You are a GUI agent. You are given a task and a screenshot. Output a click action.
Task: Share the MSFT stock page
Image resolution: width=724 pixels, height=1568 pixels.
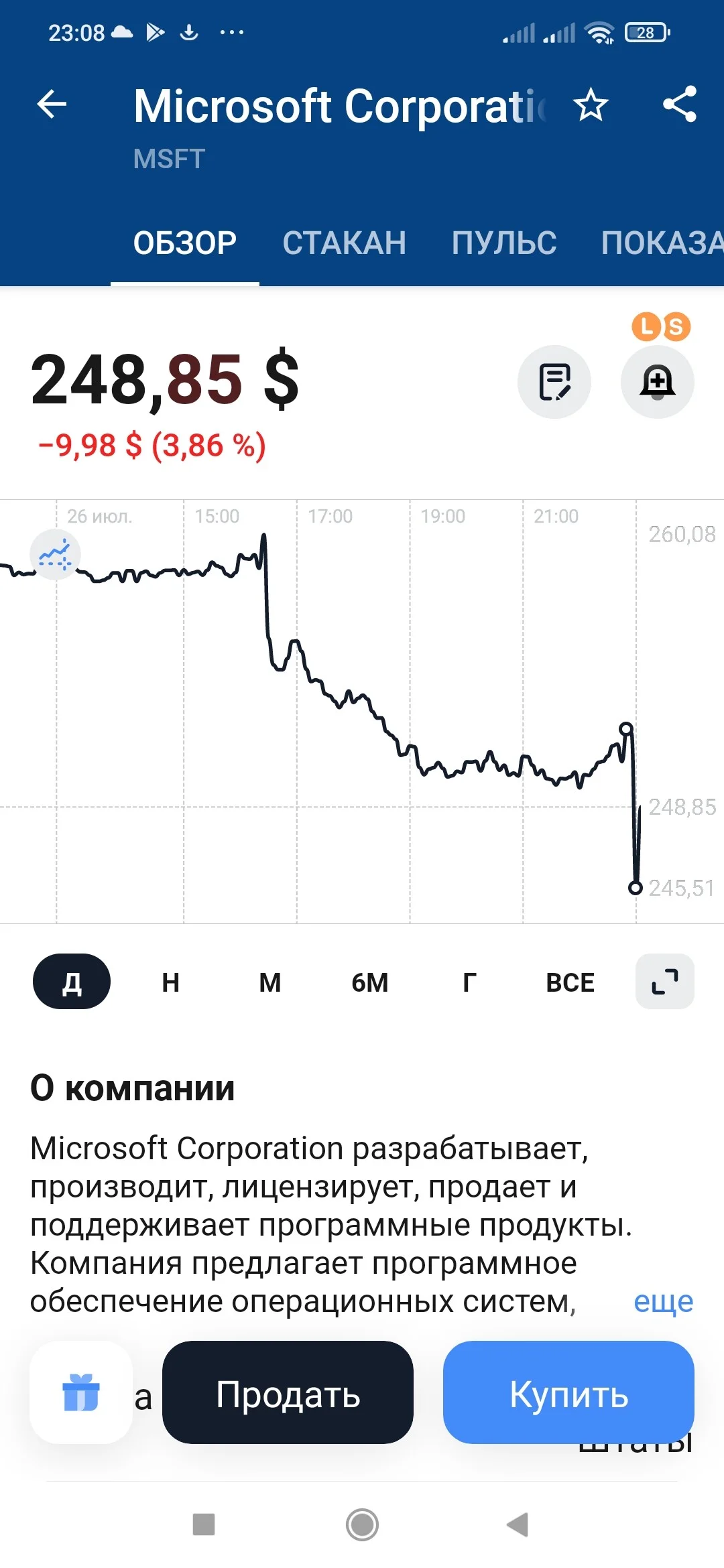pyautogui.click(x=680, y=105)
